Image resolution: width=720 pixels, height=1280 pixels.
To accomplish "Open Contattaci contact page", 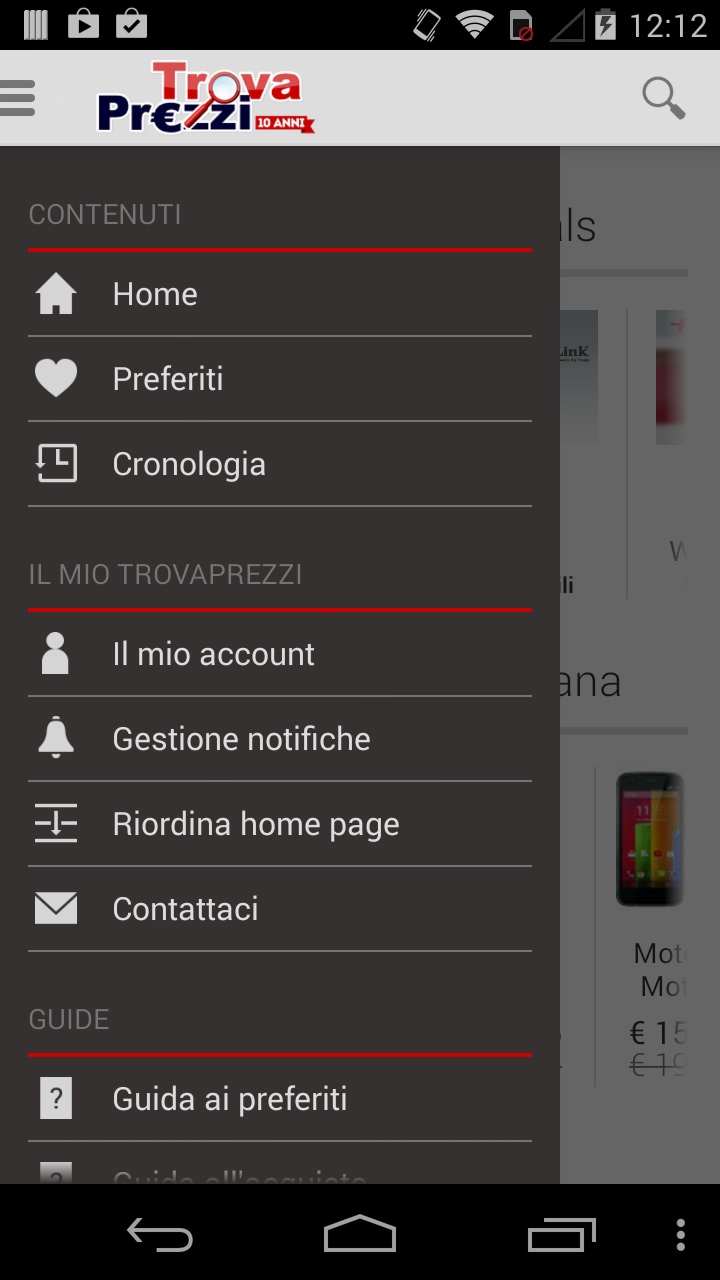I will pos(280,909).
